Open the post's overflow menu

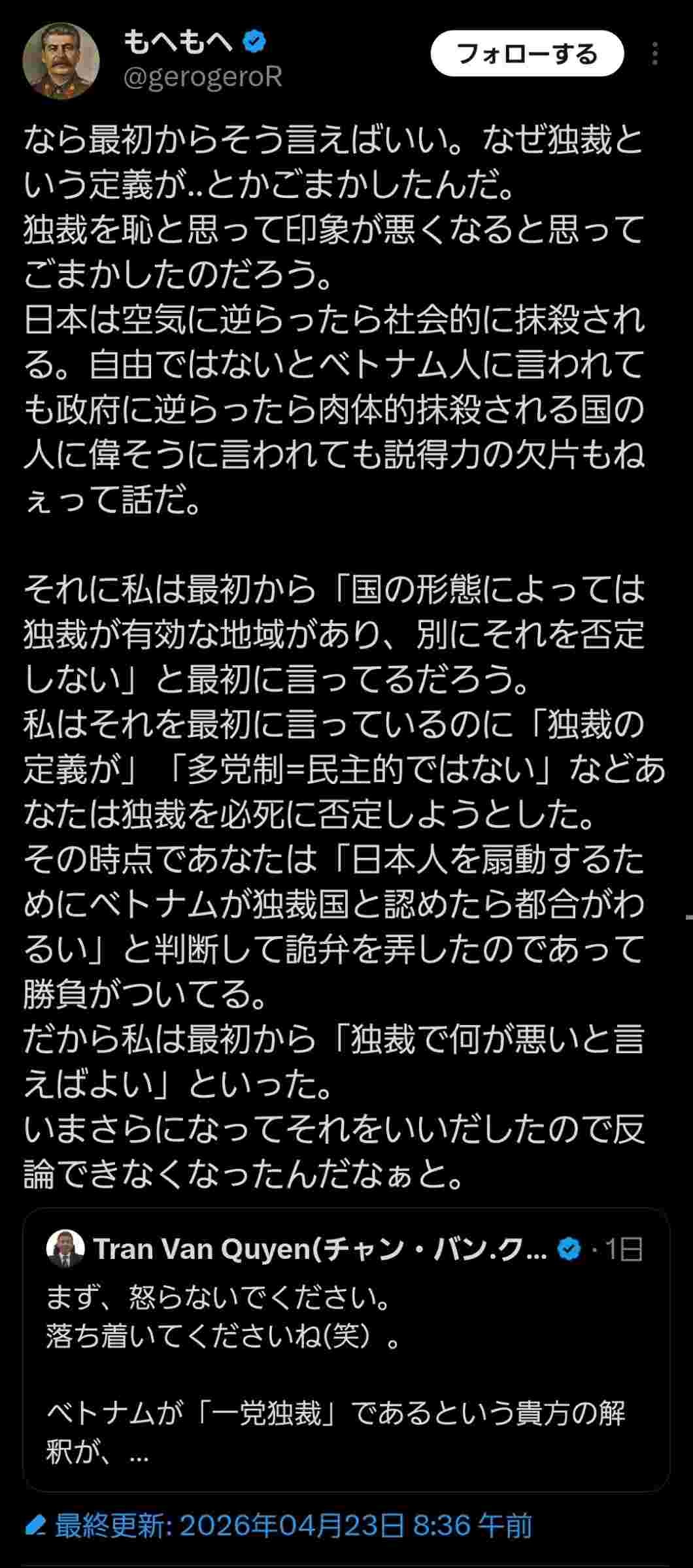[x=654, y=54]
